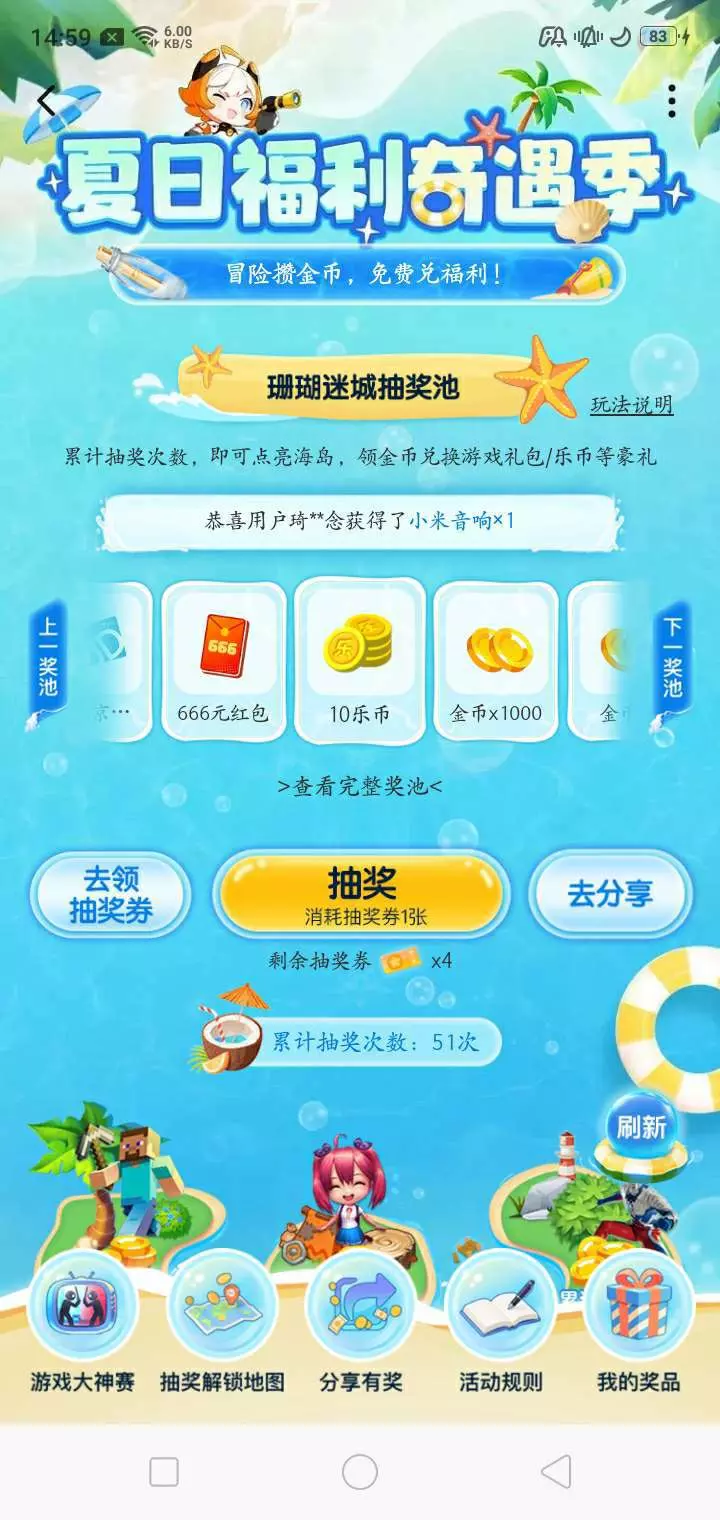
Task: Open the 玩法说明 link
Action: (x=631, y=404)
